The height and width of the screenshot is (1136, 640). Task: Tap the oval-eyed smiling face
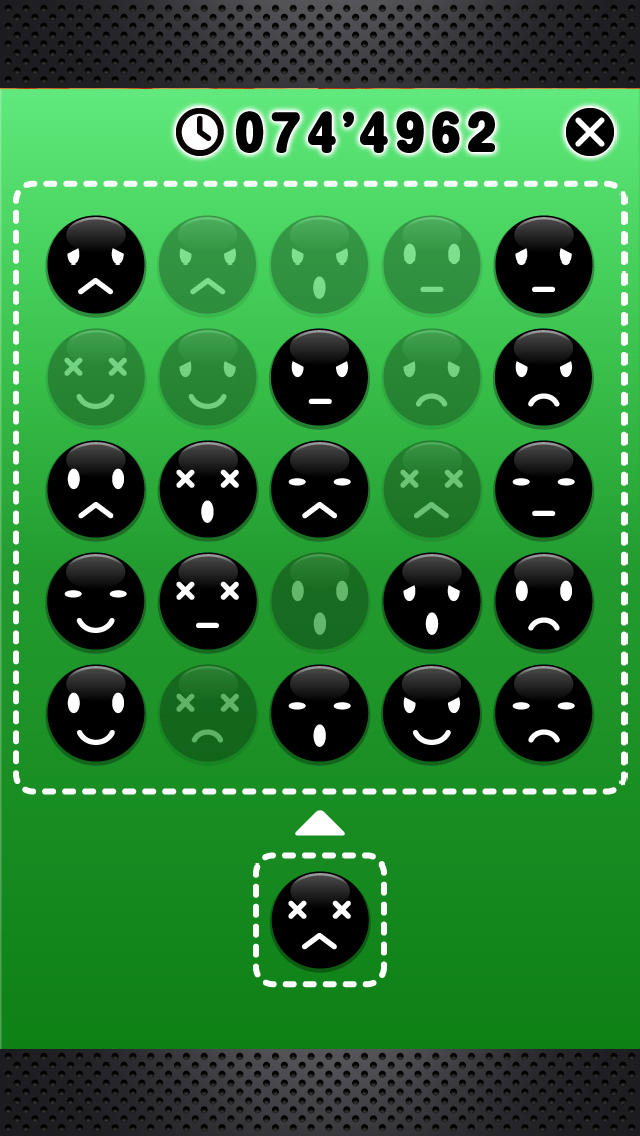pyautogui.click(x=96, y=713)
